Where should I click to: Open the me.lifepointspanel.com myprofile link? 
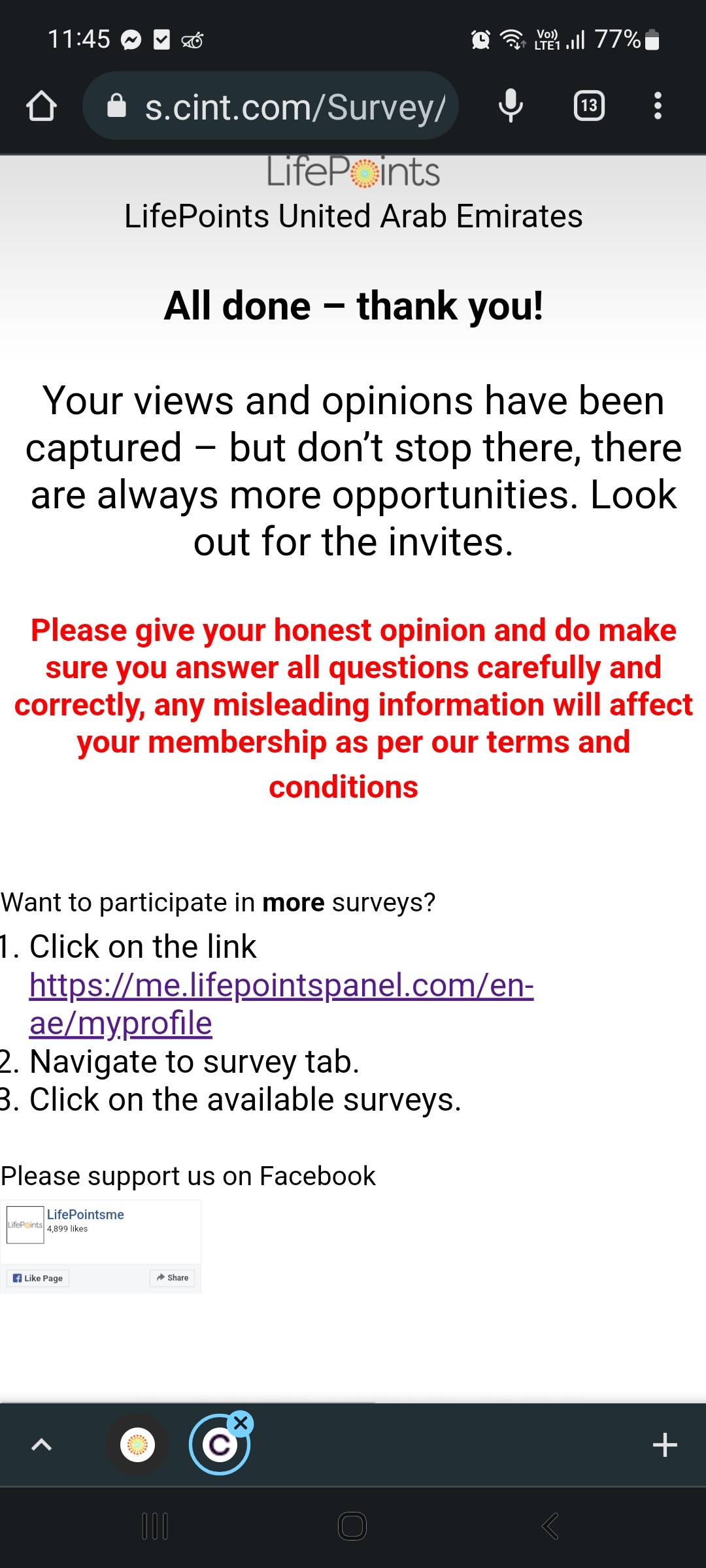[x=281, y=1004]
